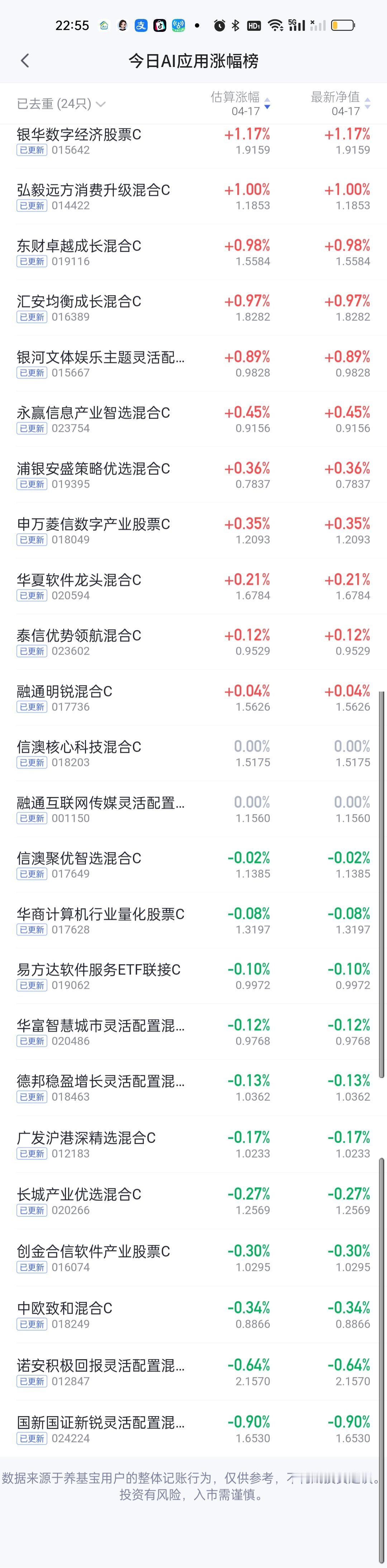Screen dimensions: 387x1568
Task: Sort by 最新净值 column
Action: click(x=340, y=104)
